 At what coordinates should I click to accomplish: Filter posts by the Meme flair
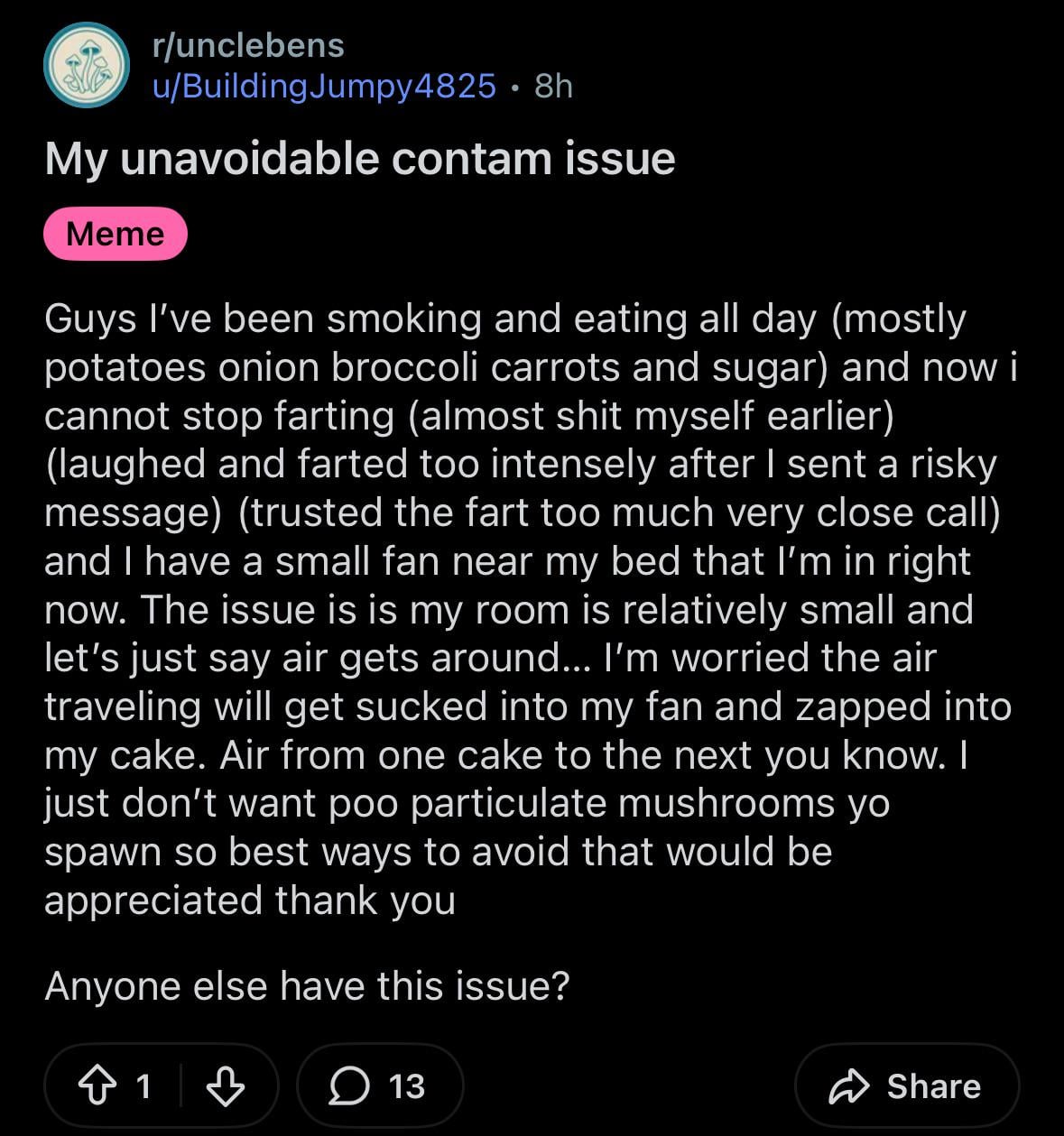116,235
